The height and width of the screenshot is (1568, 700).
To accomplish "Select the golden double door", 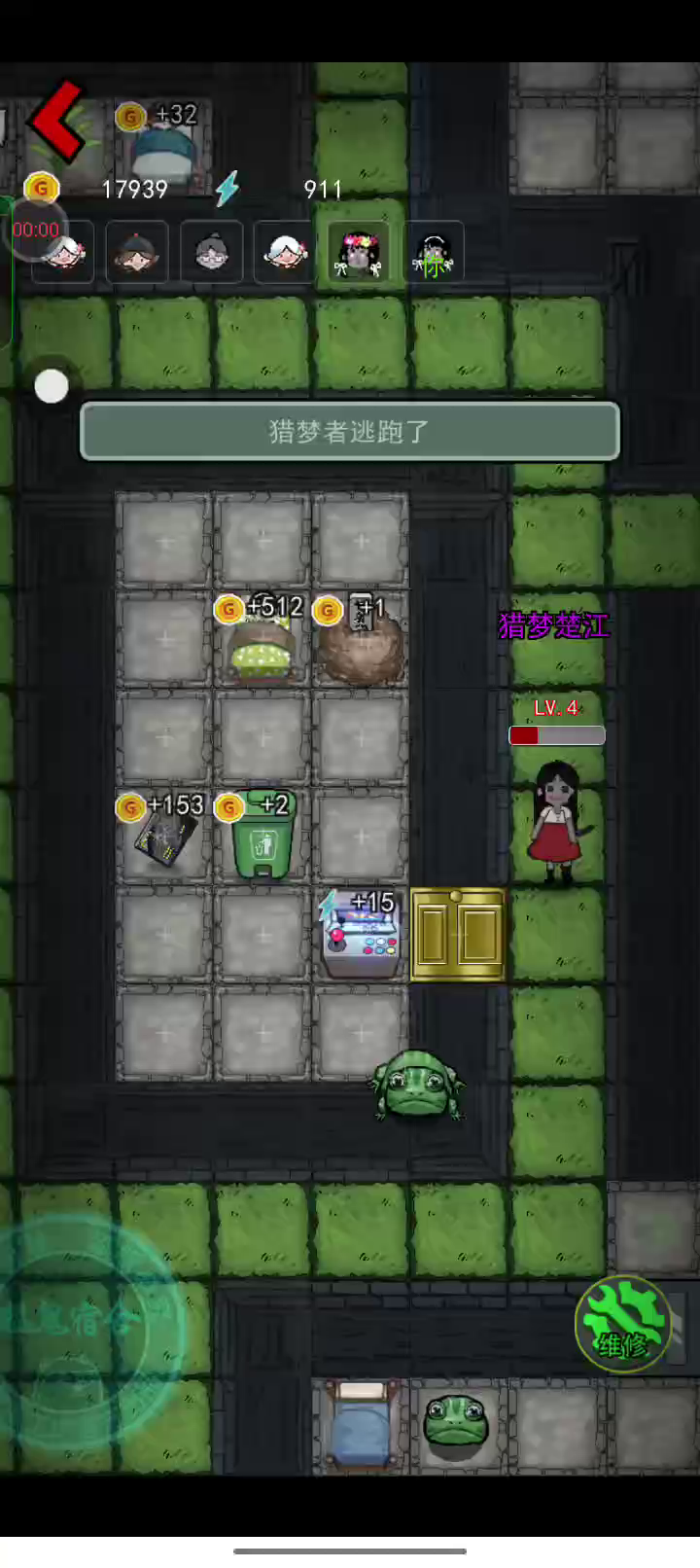I will pos(458,934).
